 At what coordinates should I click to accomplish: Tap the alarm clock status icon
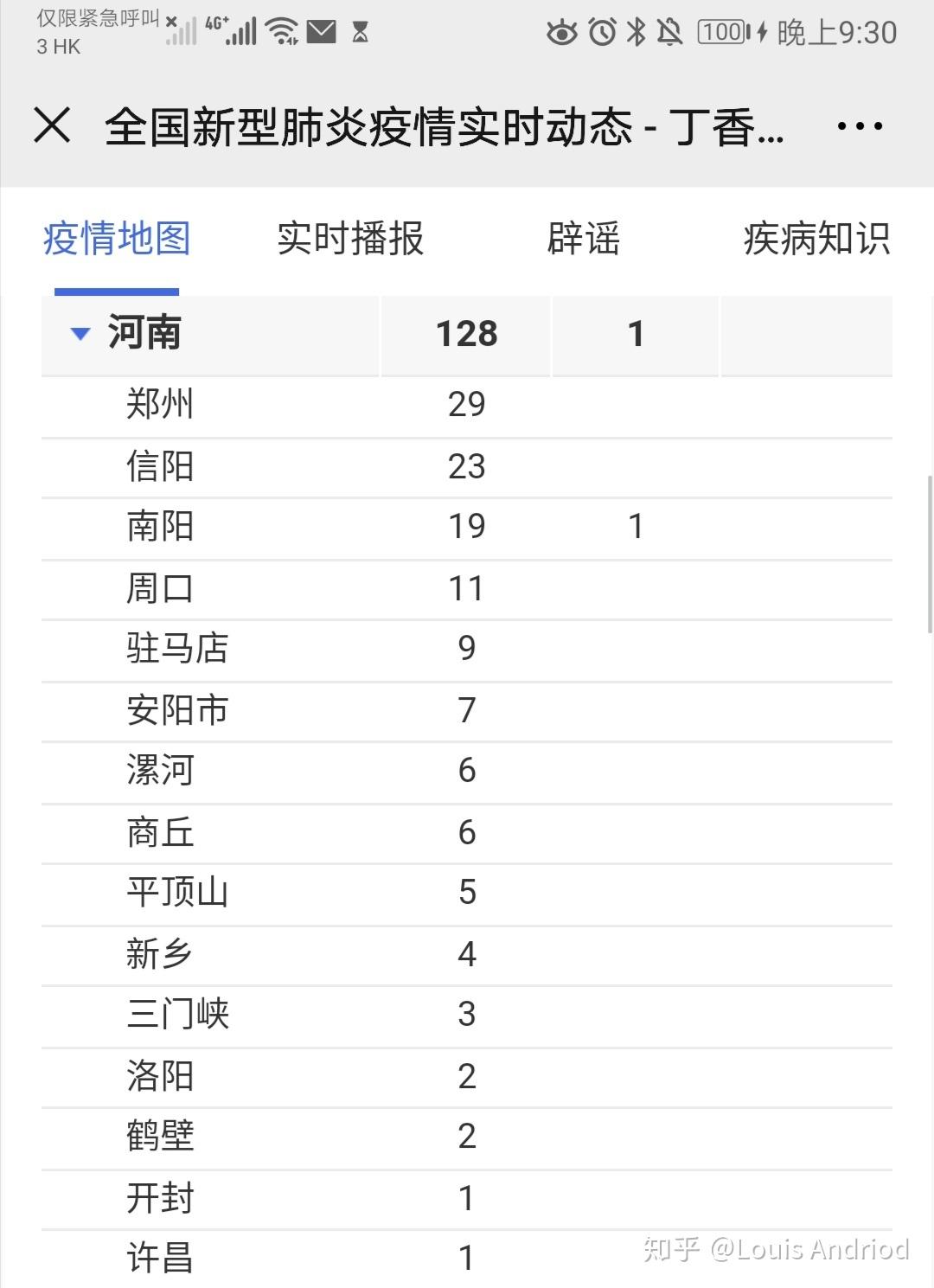point(603,31)
